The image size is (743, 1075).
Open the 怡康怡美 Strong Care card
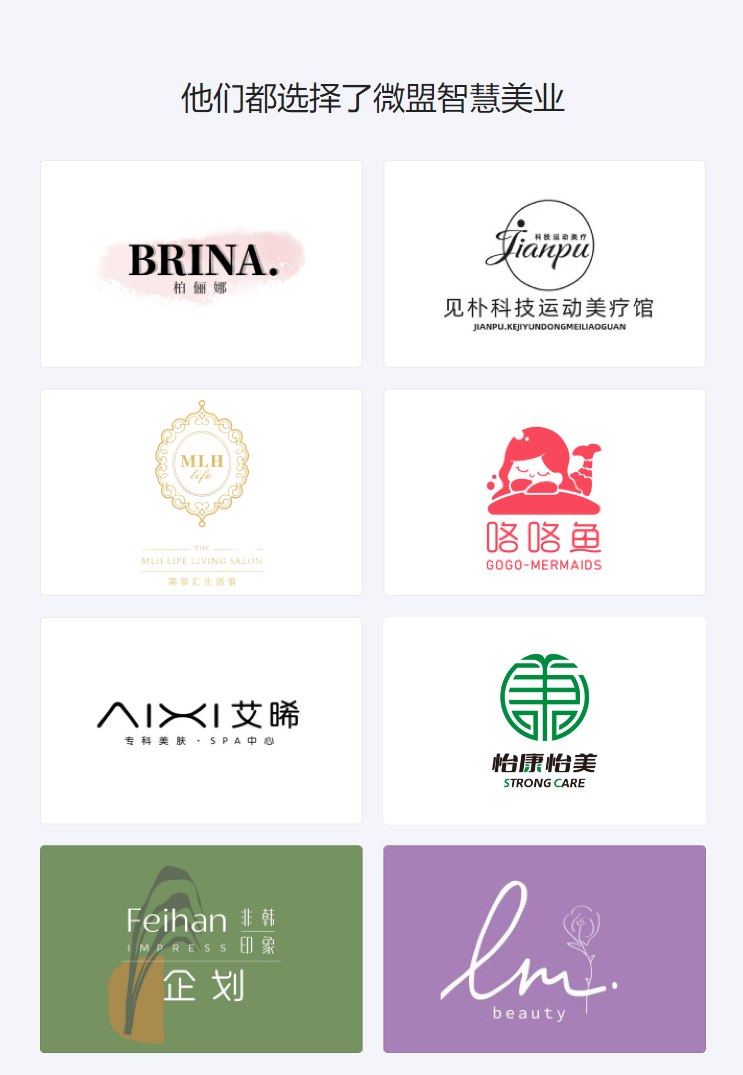(x=544, y=720)
